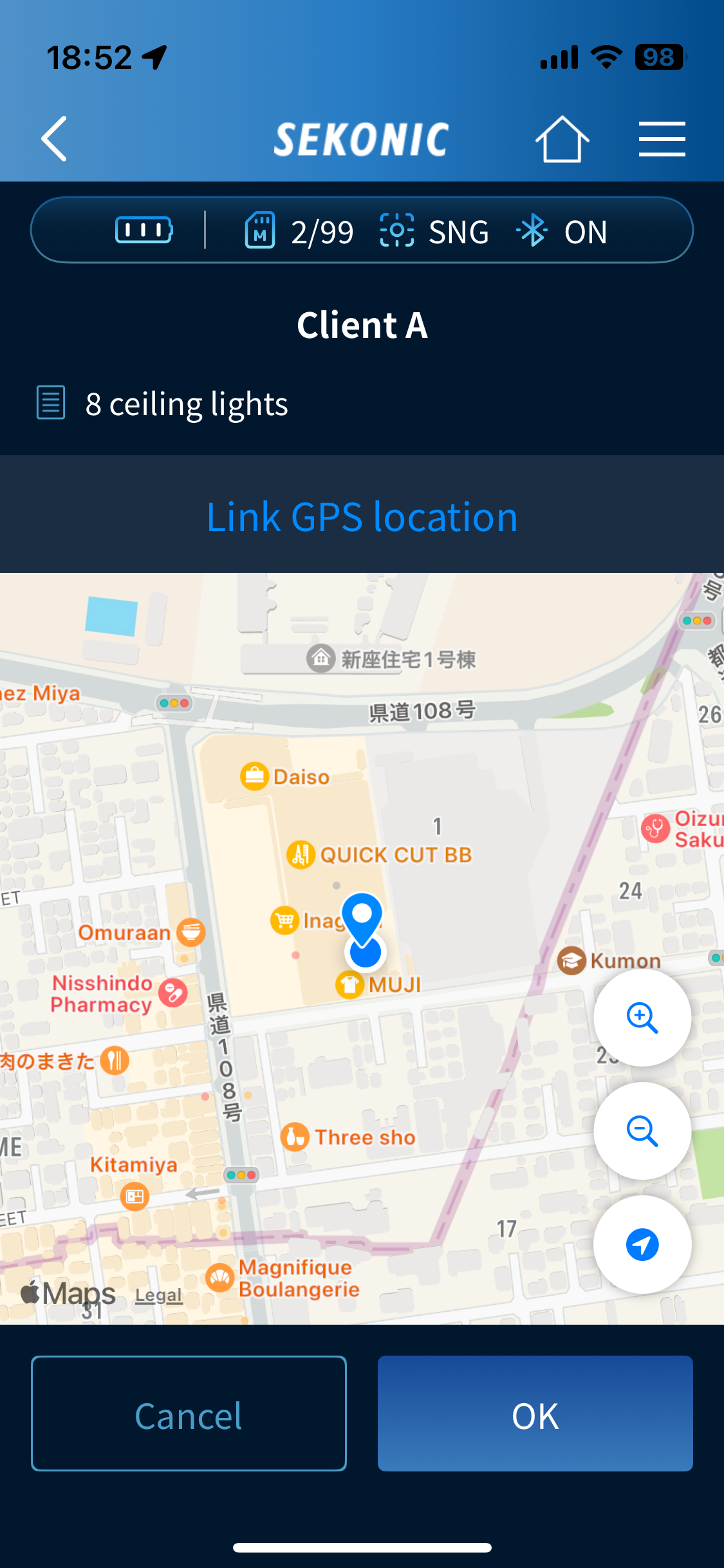Zoom out on the map
Image resolution: width=724 pixels, height=1568 pixels.
pyautogui.click(x=642, y=1131)
